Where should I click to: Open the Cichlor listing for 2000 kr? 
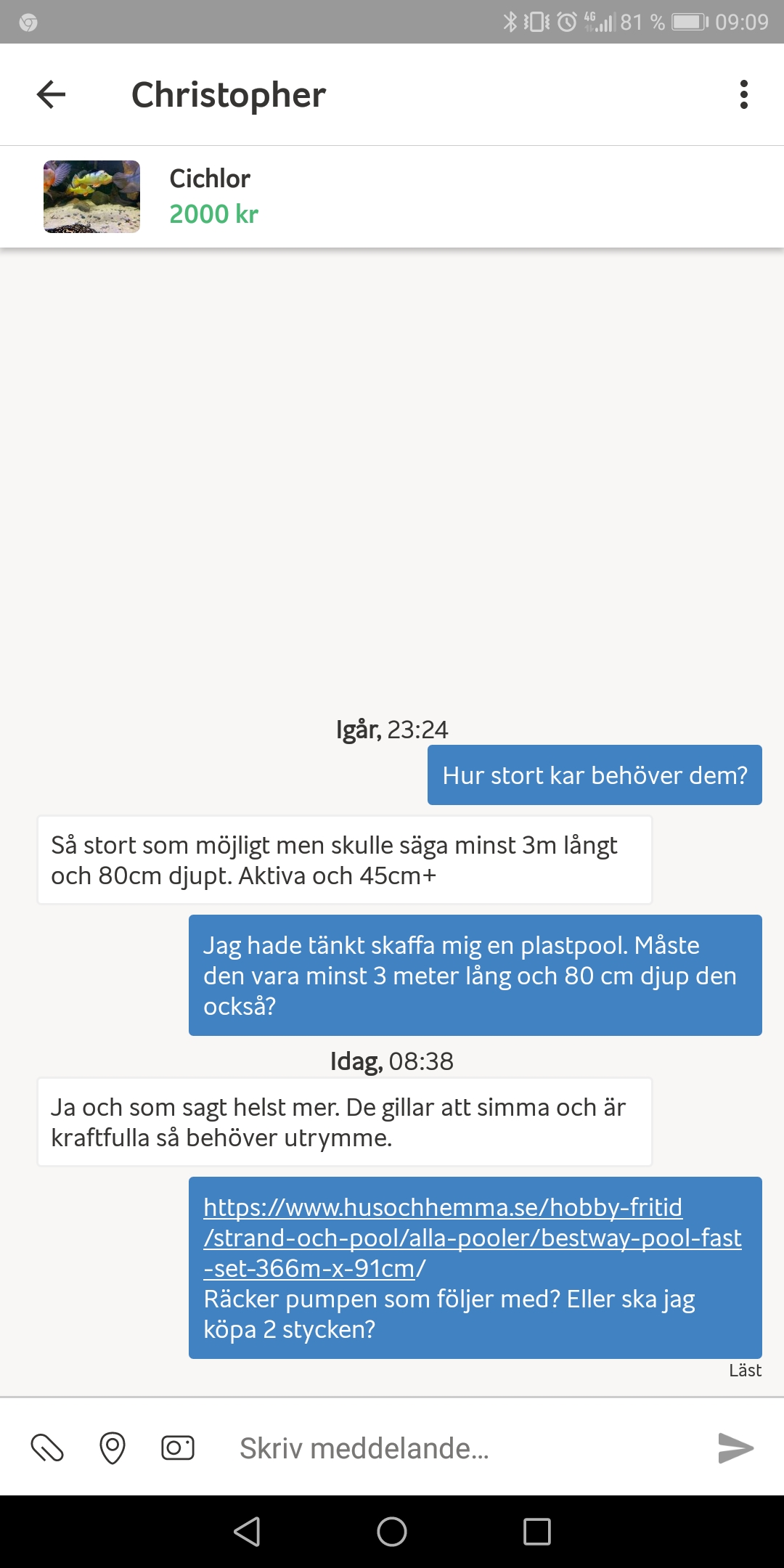point(392,197)
